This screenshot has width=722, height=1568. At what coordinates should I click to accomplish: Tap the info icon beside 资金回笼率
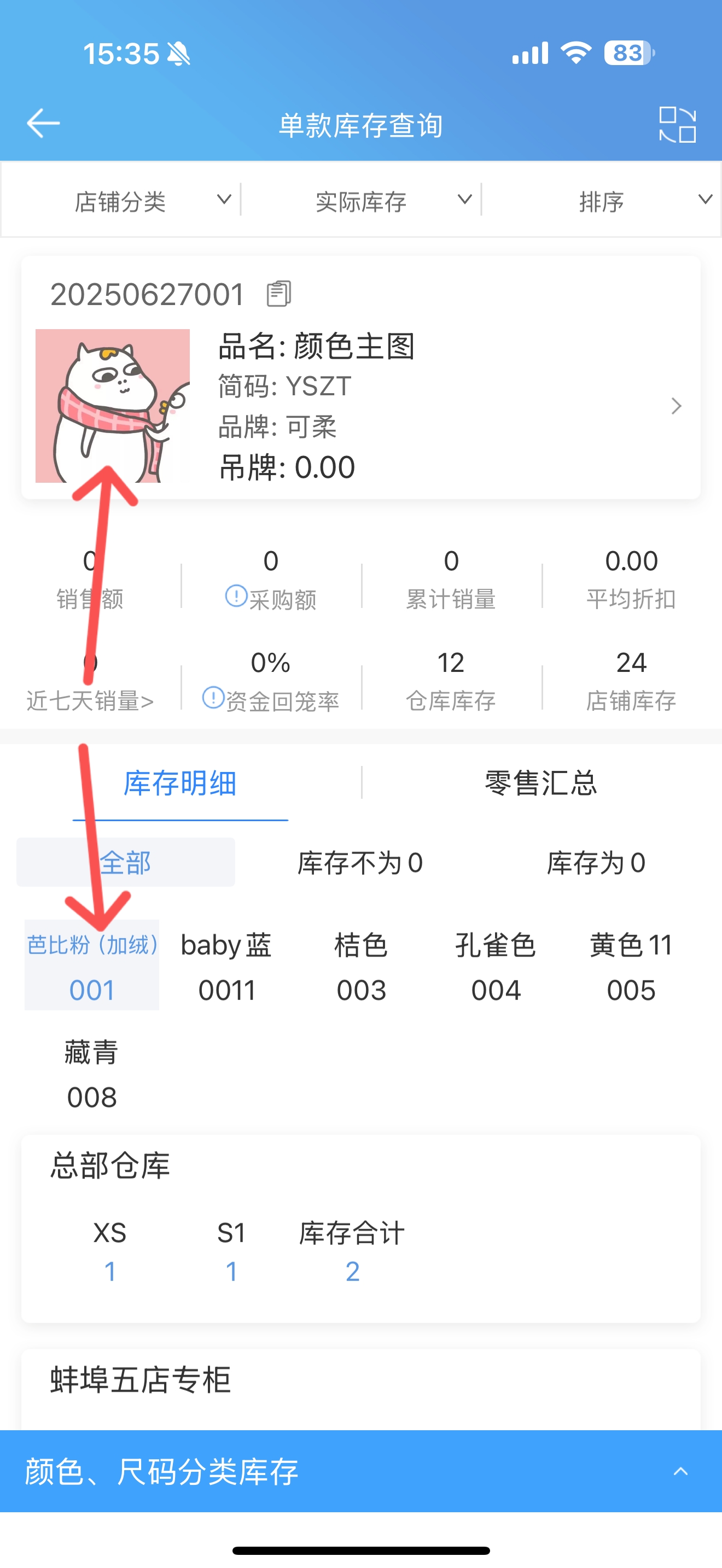213,698
